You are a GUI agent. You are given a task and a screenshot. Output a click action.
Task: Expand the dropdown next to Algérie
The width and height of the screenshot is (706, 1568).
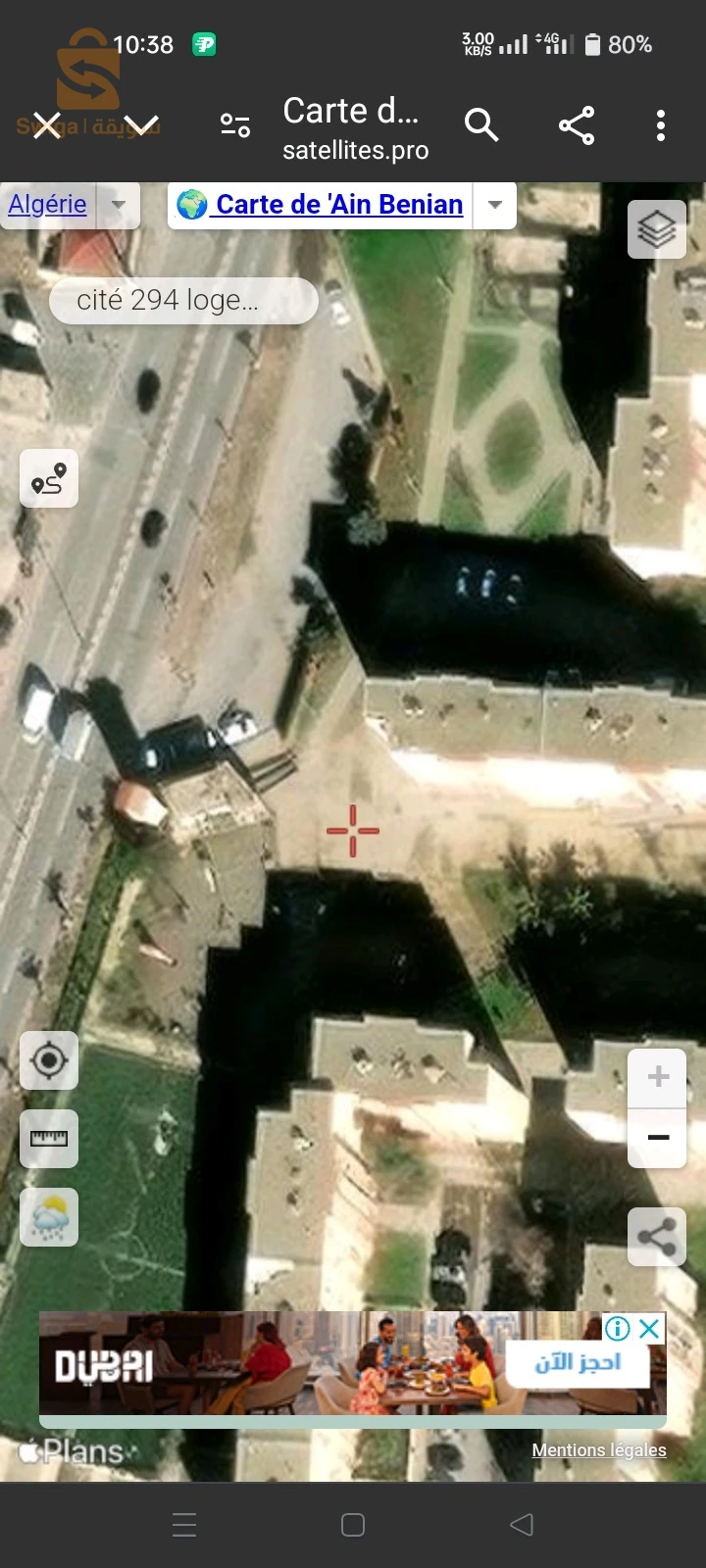tap(119, 205)
